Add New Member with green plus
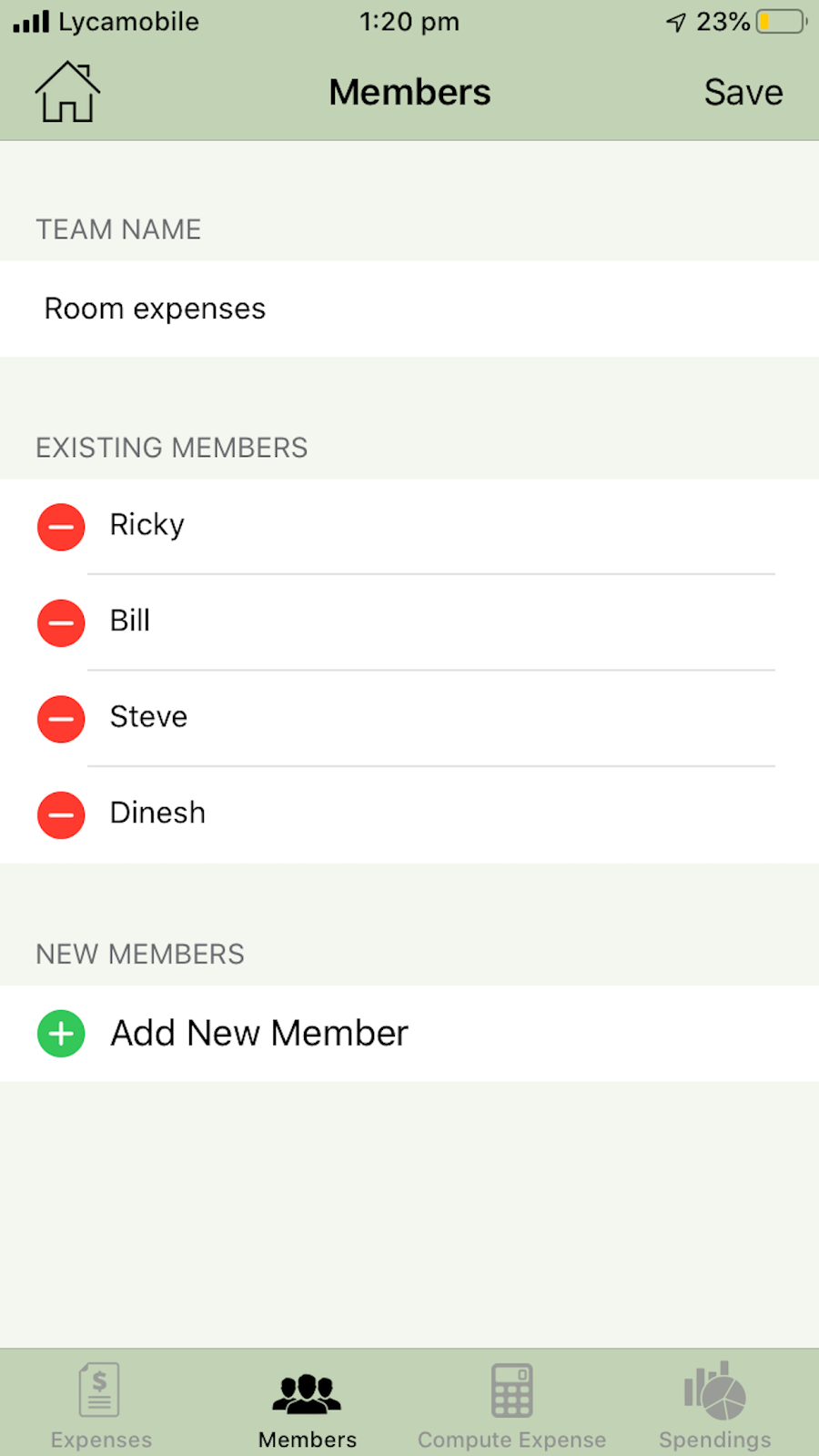The width and height of the screenshot is (819, 1456). click(61, 1034)
